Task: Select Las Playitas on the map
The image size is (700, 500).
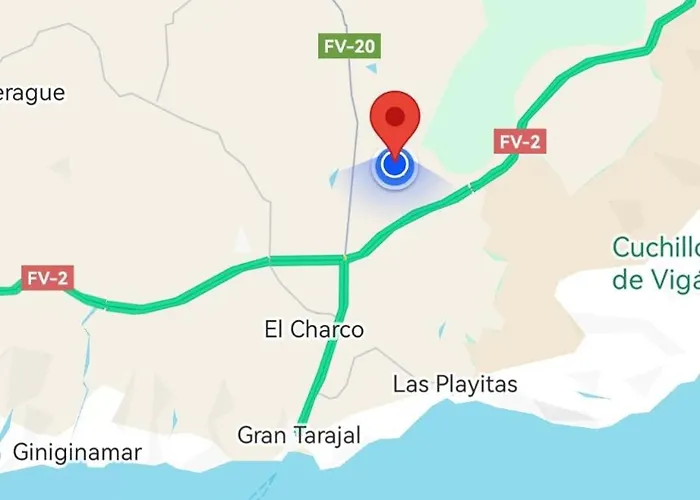Action: pyautogui.click(x=457, y=384)
